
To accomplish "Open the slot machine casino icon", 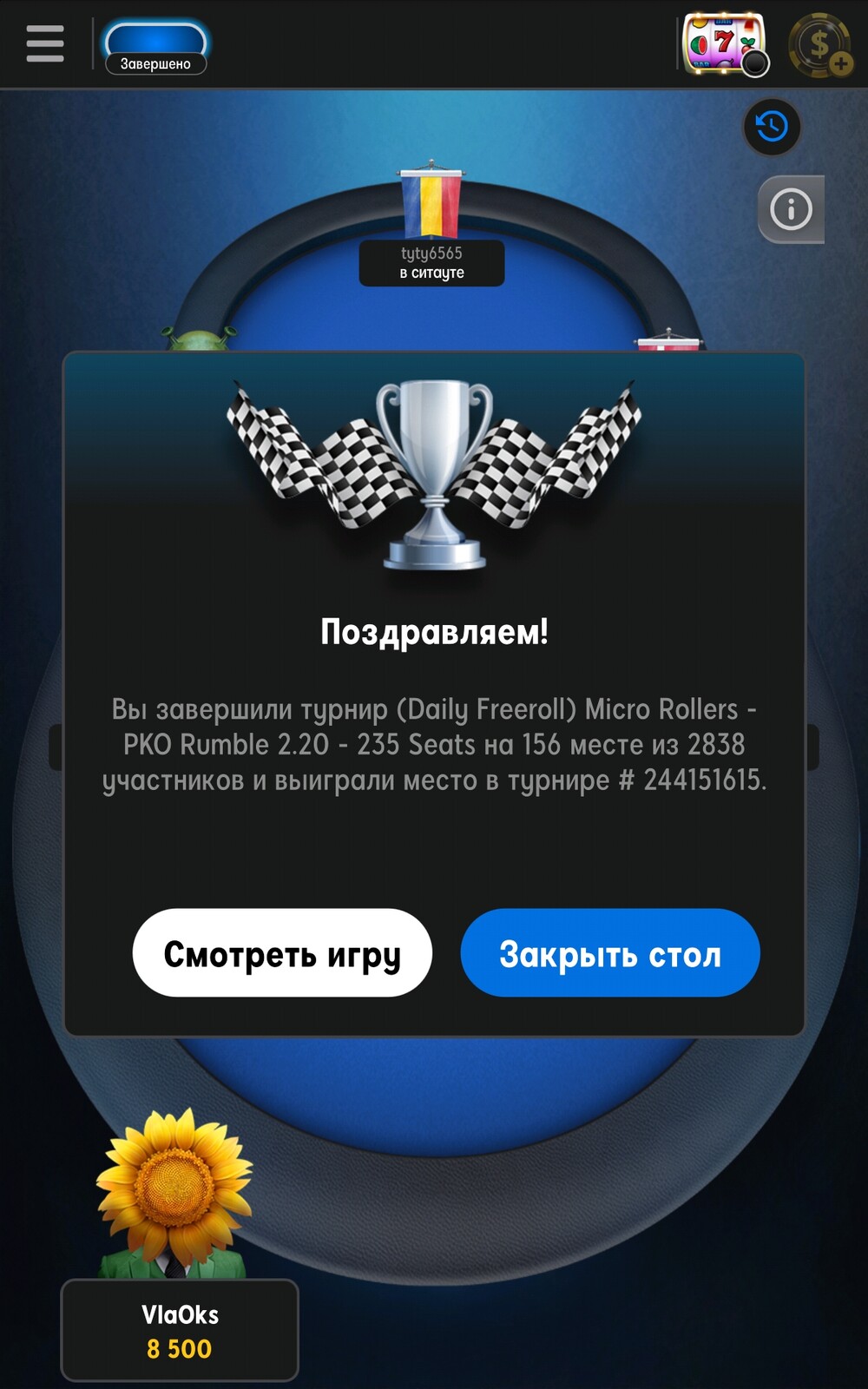I will [726, 43].
